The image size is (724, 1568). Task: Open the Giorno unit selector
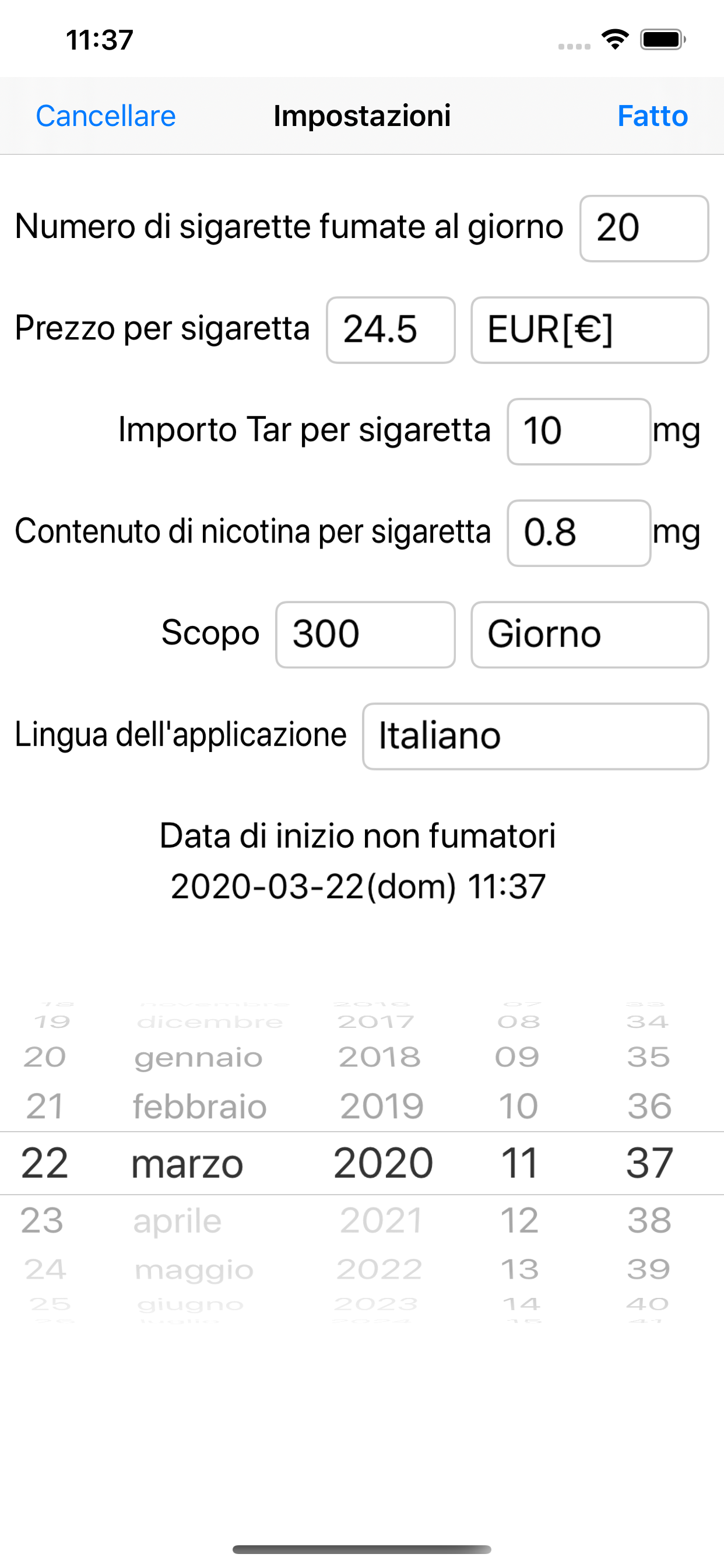point(589,635)
